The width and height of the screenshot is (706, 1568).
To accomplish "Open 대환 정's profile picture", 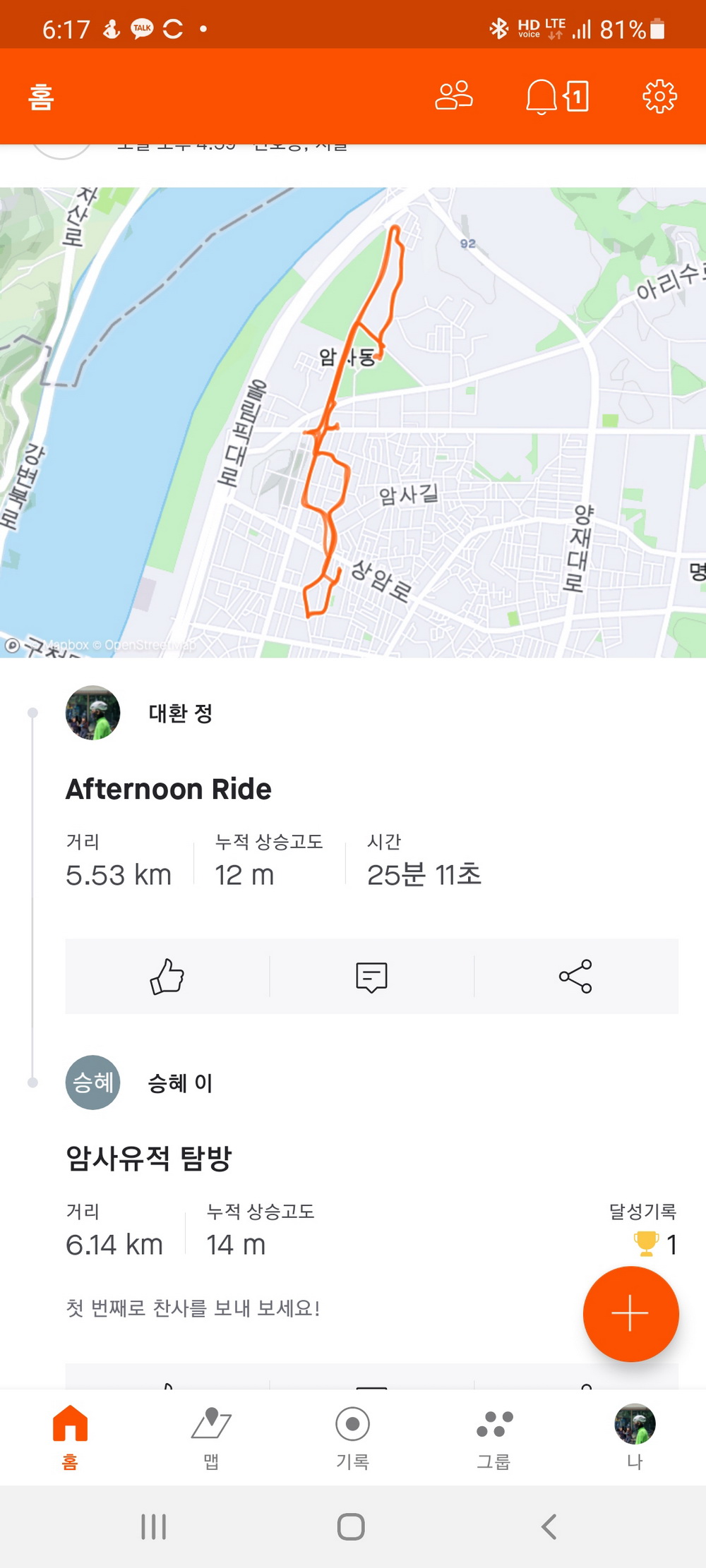I will (92, 713).
